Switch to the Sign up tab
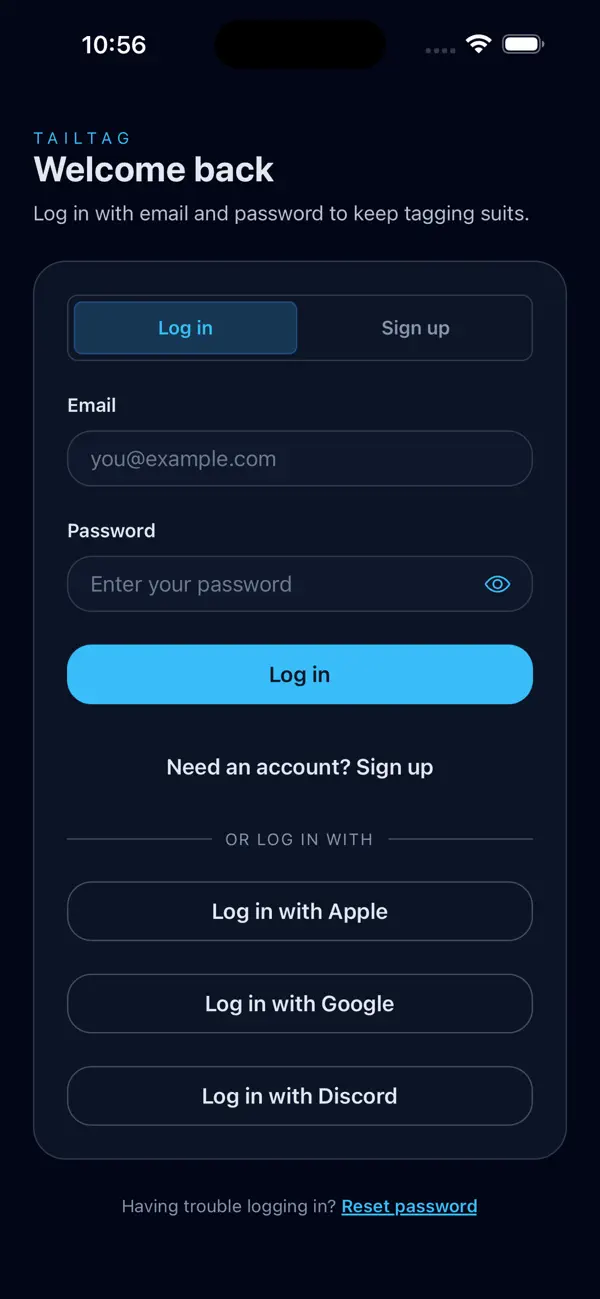Viewport: 600px width, 1299px height. pyautogui.click(x=415, y=328)
